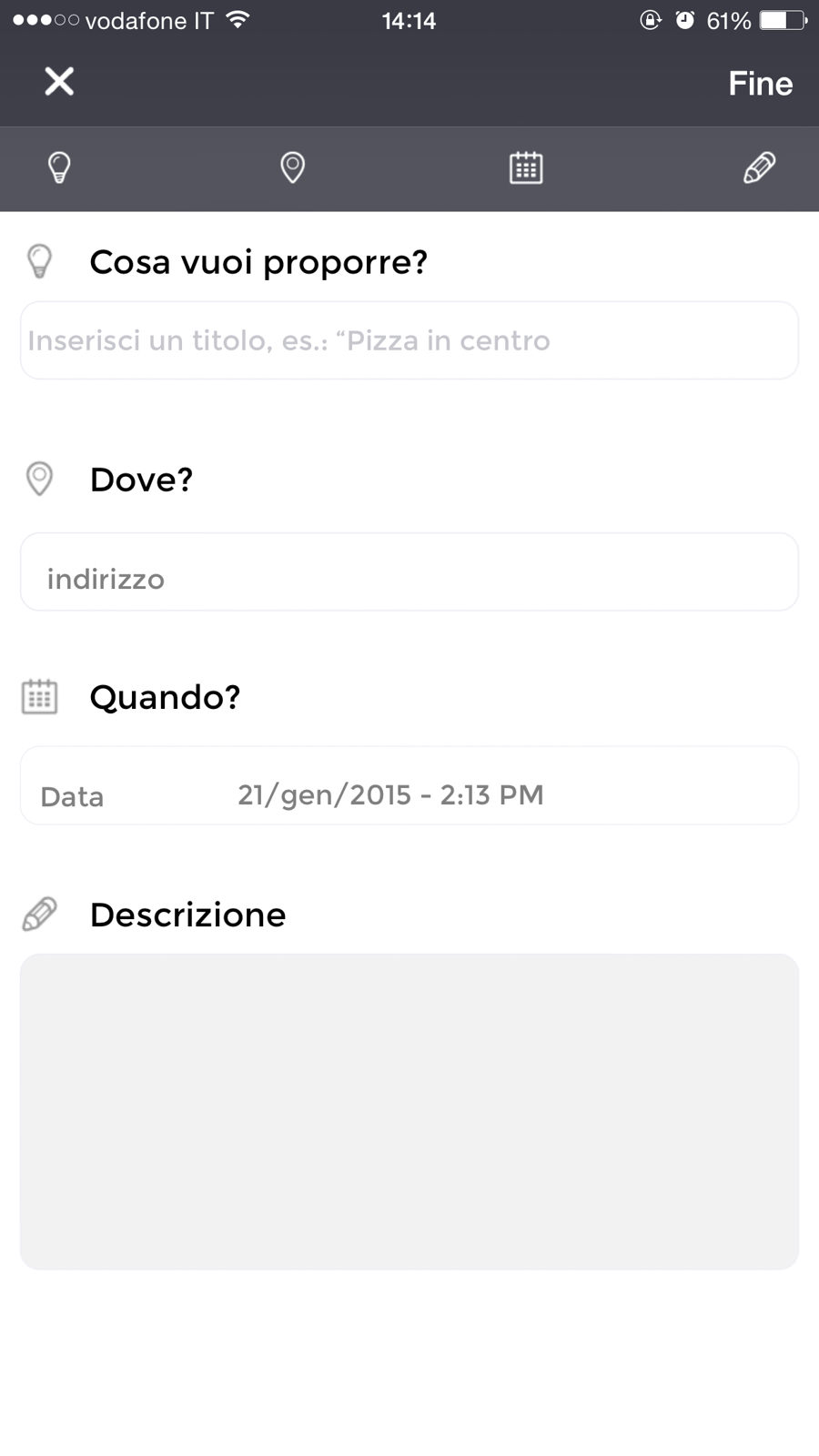
Task: Switch to the calendar tab in toolbar
Action: coord(526,167)
